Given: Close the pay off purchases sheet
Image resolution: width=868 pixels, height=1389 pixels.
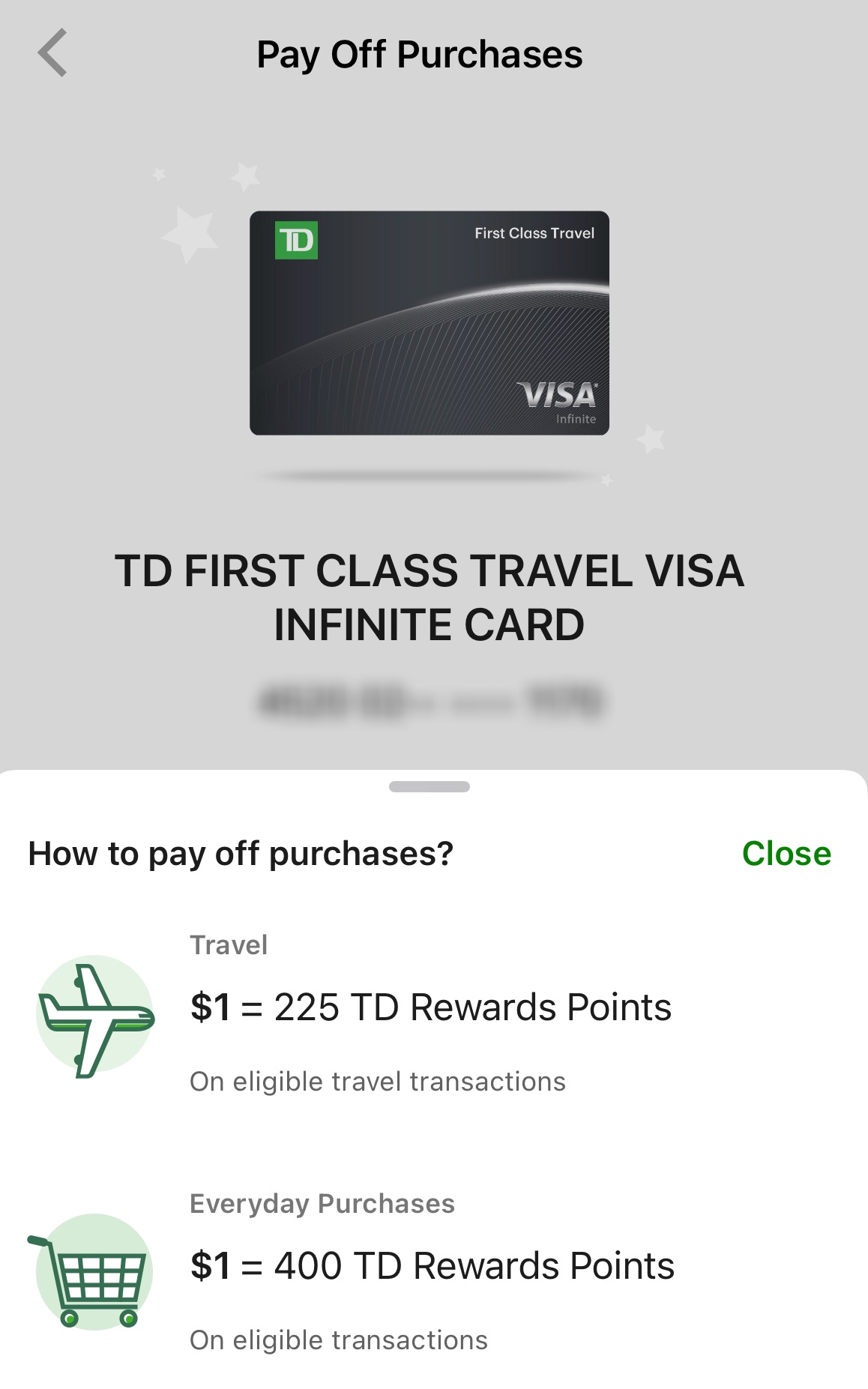Looking at the screenshot, I should click(786, 853).
